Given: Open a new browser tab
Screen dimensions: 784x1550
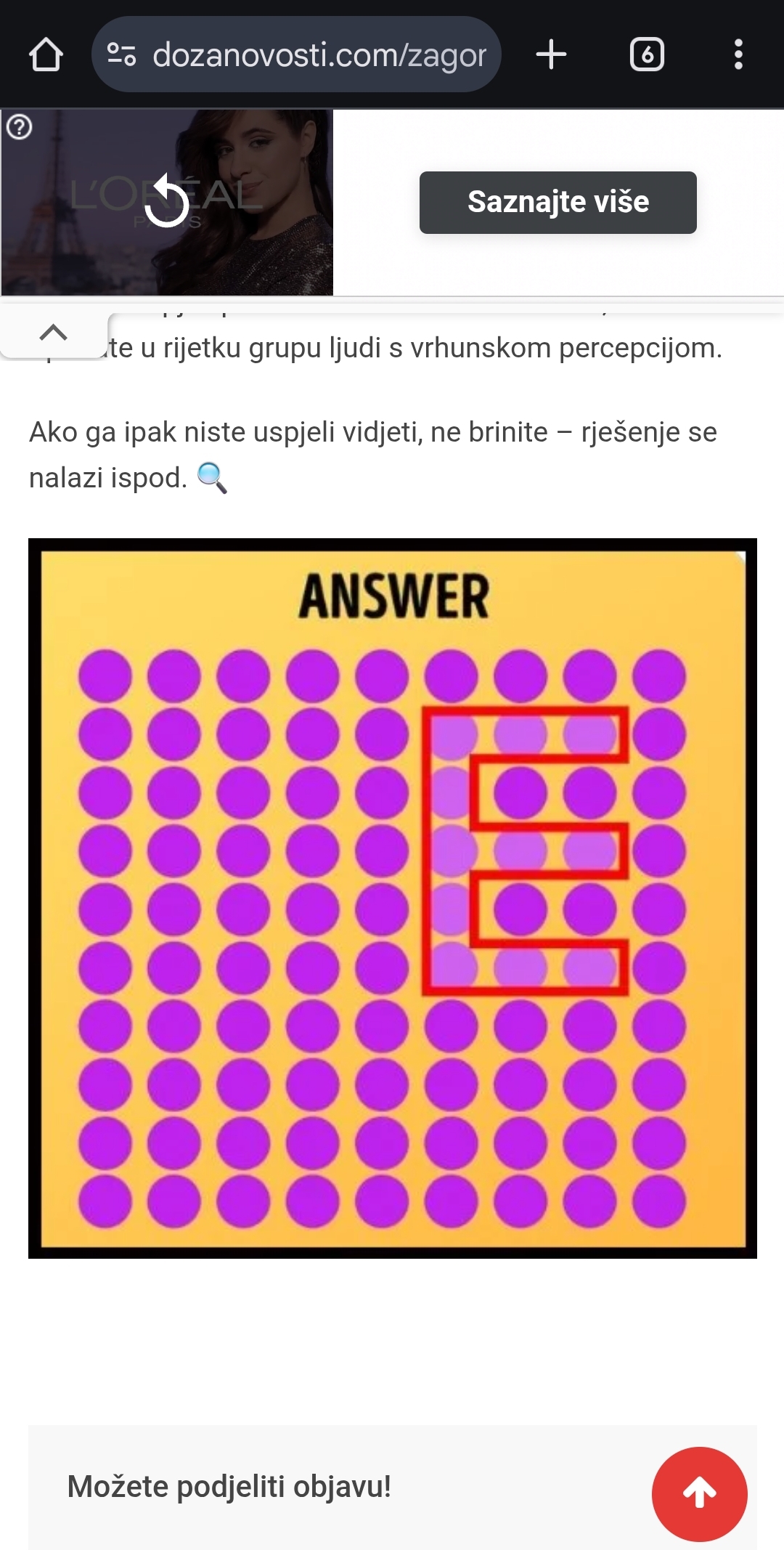Looking at the screenshot, I should (x=551, y=54).
